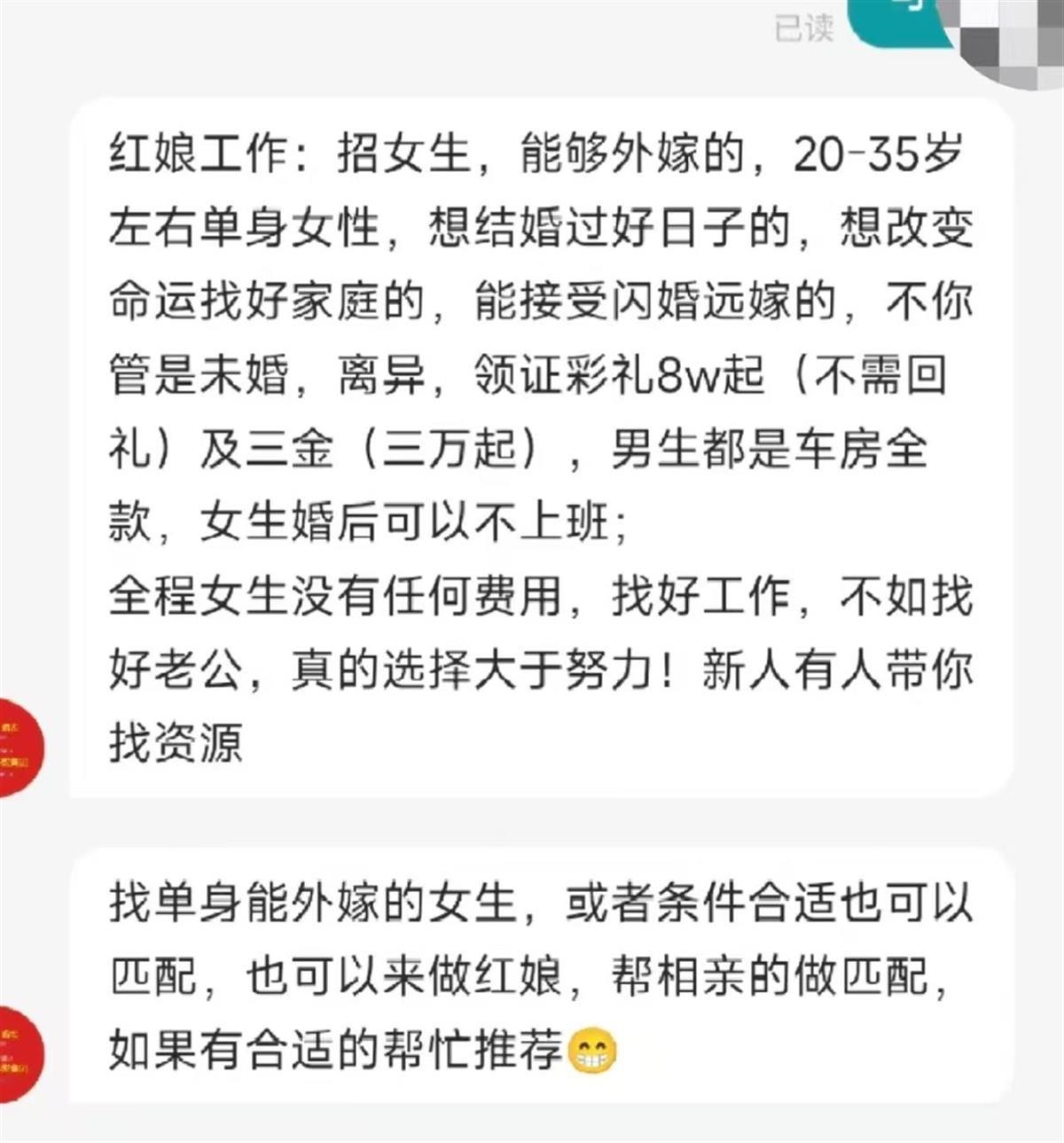
Task: Open sender's avatar beside the 红娘工作 message
Action: click(18, 747)
